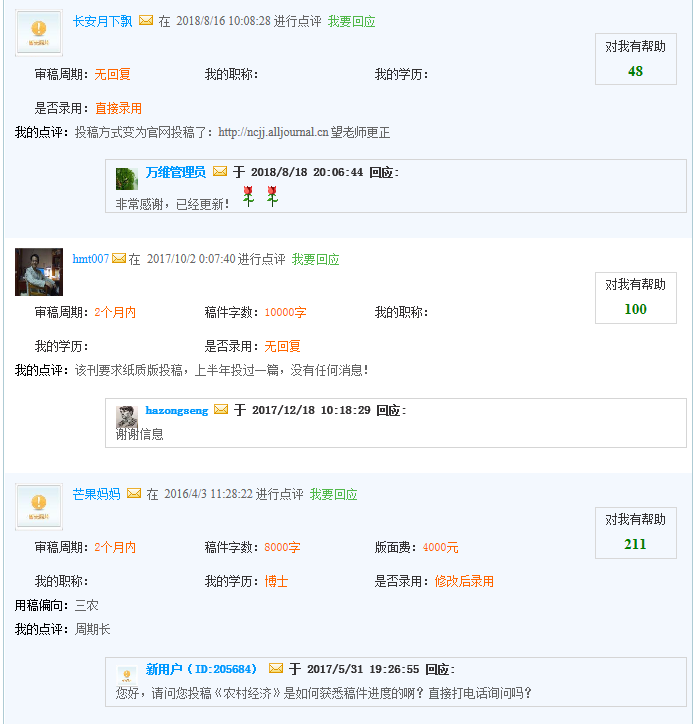This screenshot has height=724, width=694.
Task: Message 新用户 (ID:205684) via envelope icon
Action: 276,669
